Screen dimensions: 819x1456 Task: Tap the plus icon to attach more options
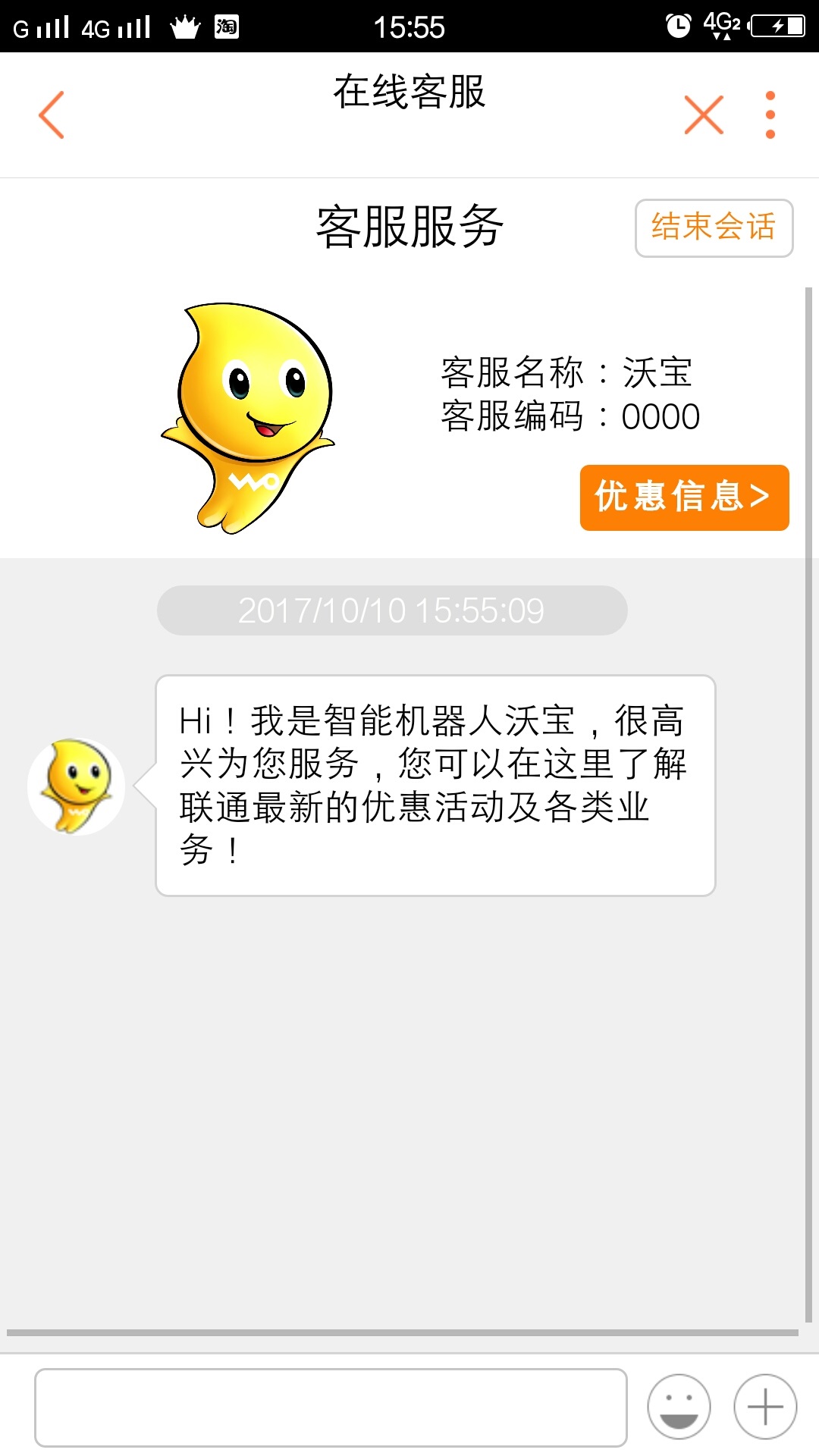(764, 1407)
